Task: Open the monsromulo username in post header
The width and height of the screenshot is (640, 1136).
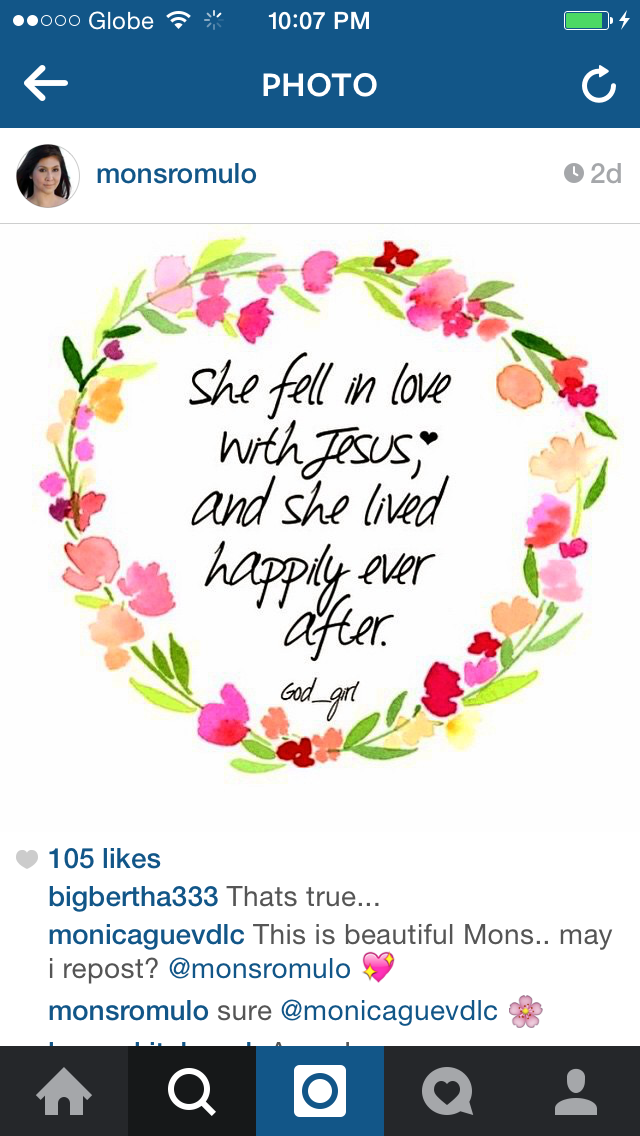Action: pyautogui.click(x=176, y=174)
